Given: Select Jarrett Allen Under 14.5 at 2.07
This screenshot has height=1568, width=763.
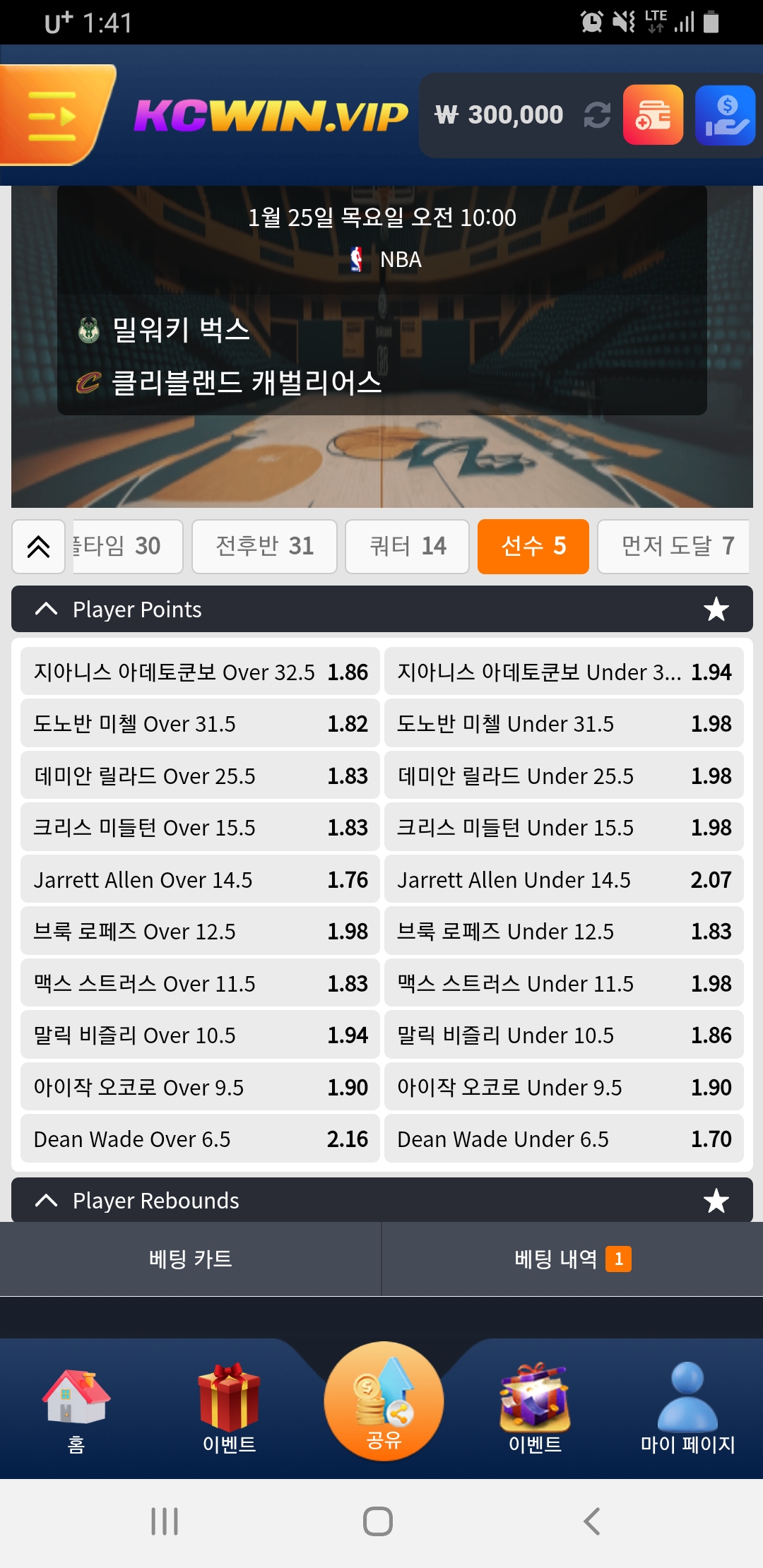Looking at the screenshot, I should 564,880.
